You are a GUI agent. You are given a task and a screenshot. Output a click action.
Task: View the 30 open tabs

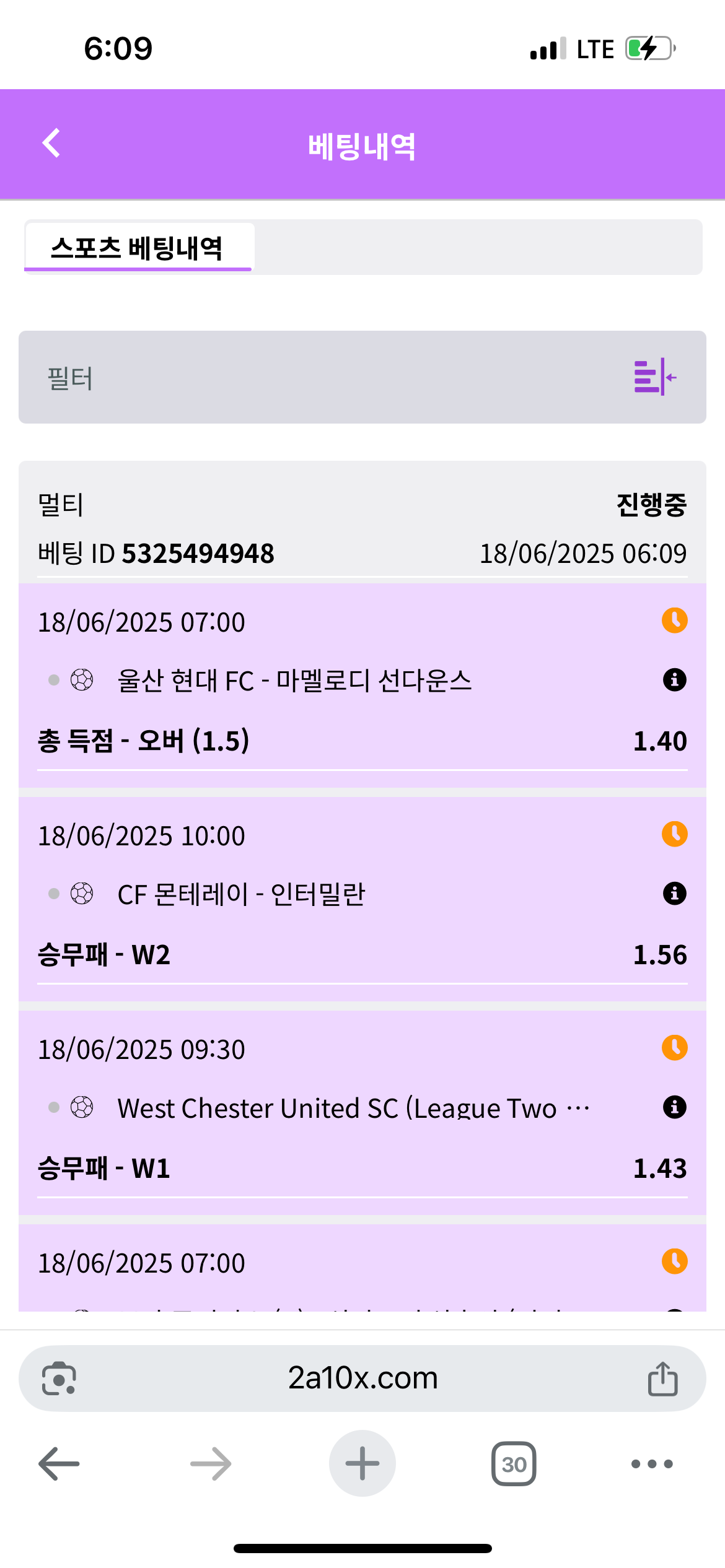pyautogui.click(x=513, y=1464)
